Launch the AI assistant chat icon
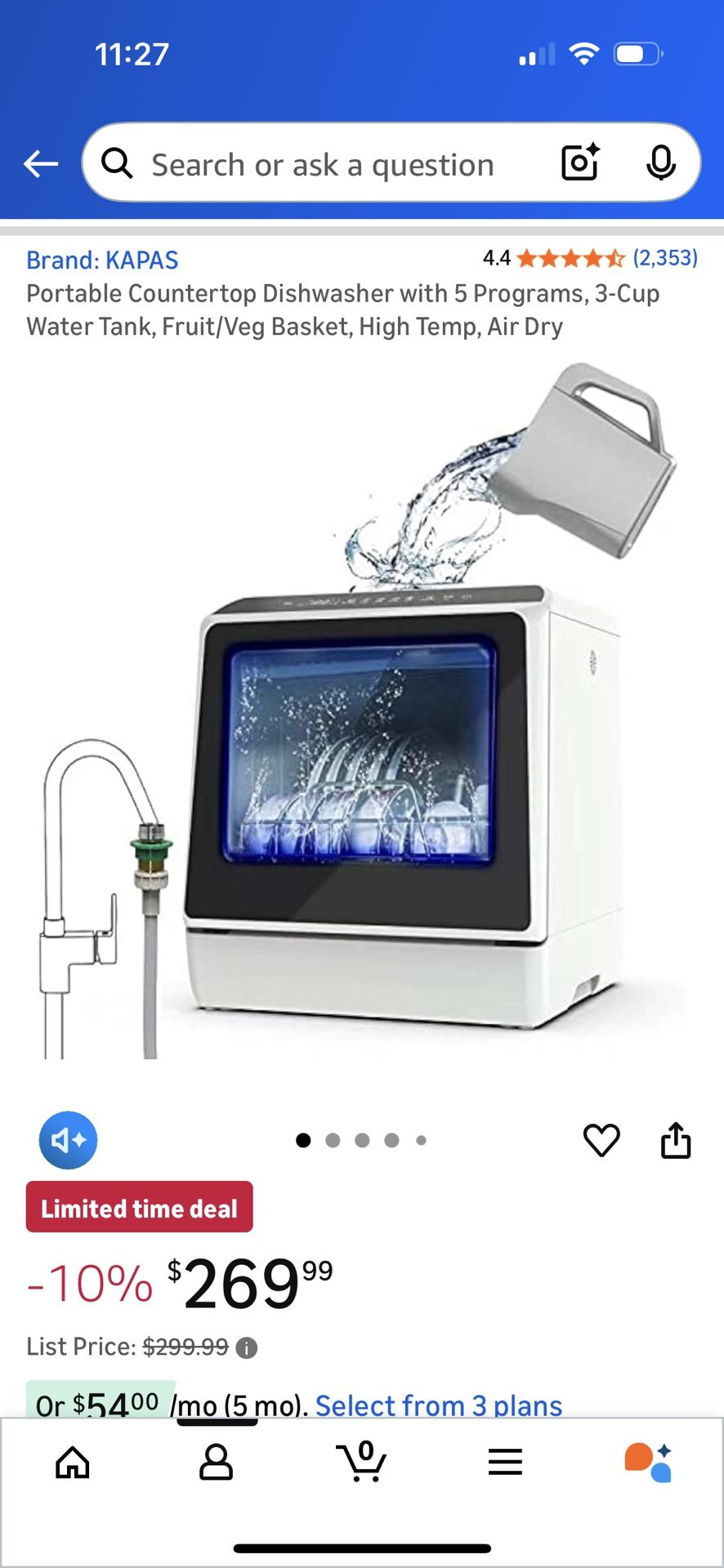Viewport: 724px width, 1568px height. [649, 1462]
